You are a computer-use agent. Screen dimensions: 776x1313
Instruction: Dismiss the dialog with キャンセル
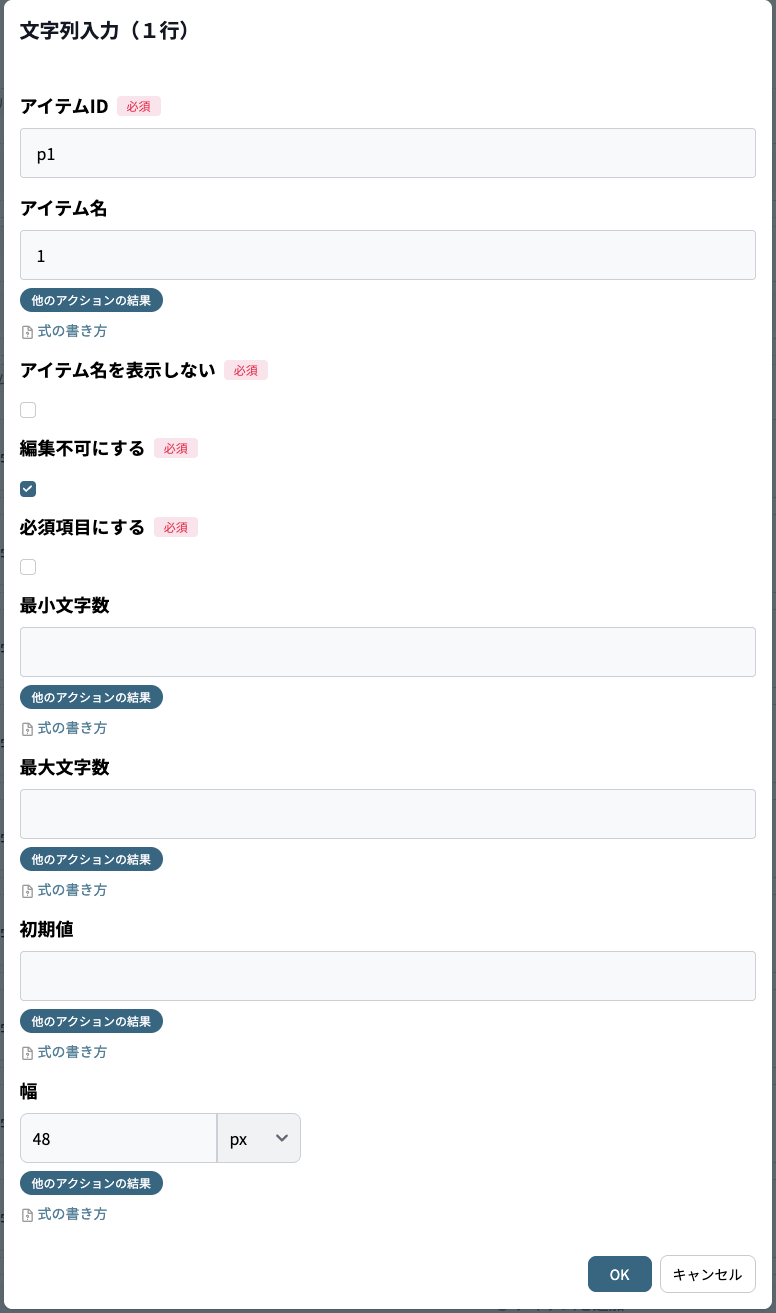click(708, 1274)
